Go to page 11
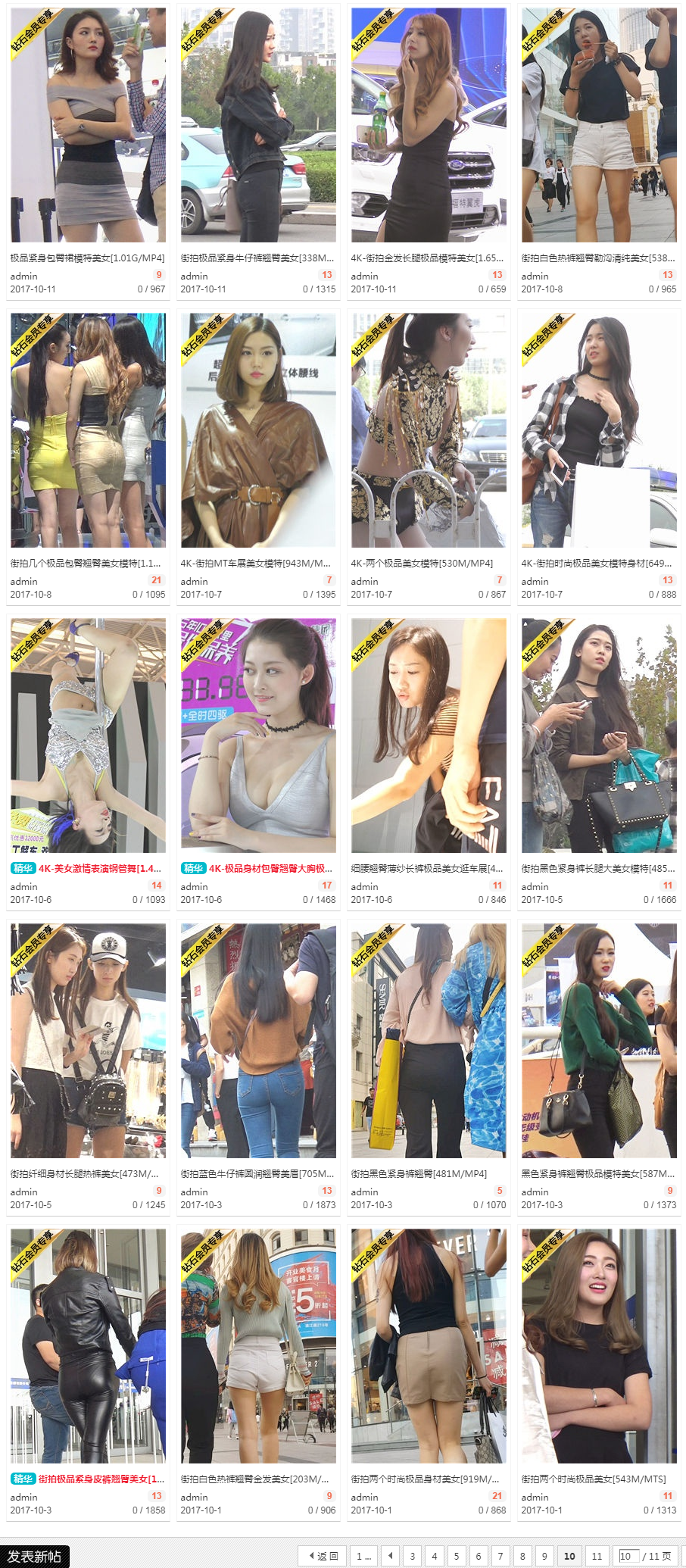 pyautogui.click(x=597, y=1556)
